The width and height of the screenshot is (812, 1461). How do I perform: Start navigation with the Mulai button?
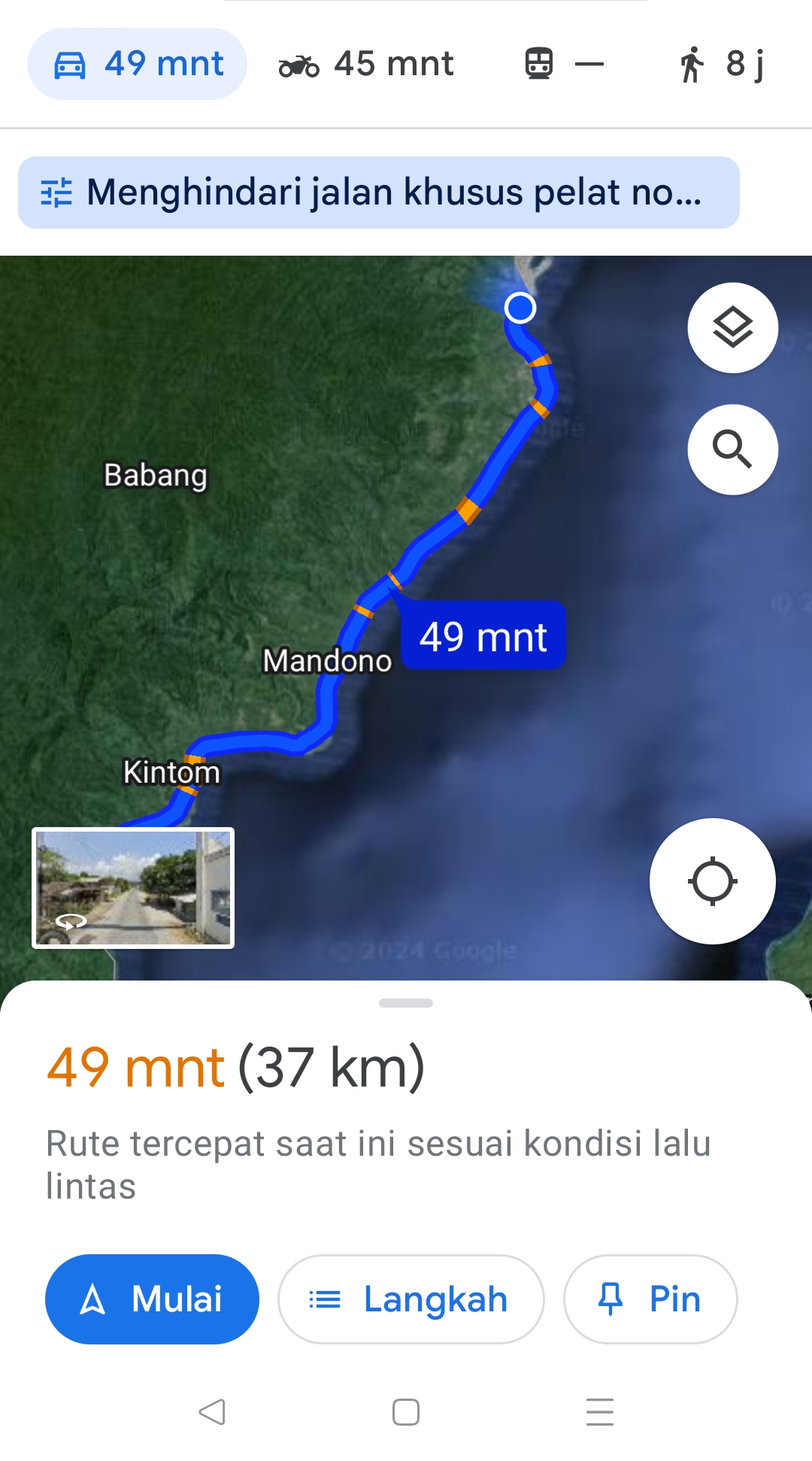(152, 1299)
